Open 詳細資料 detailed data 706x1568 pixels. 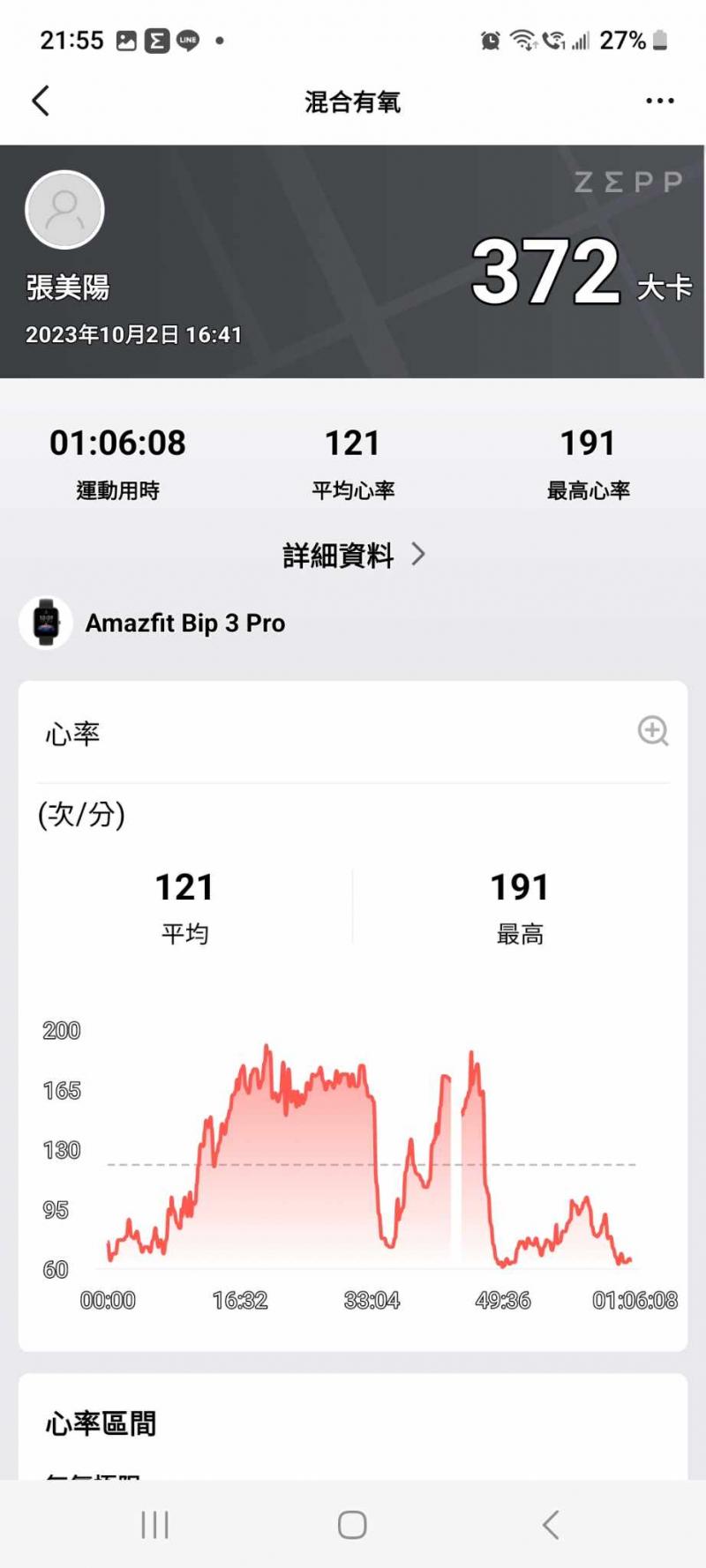353,555
